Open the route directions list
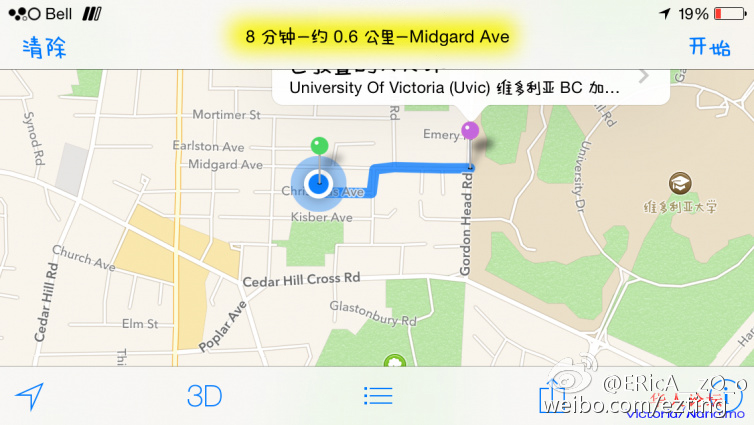This screenshot has width=754, height=425. [378, 396]
